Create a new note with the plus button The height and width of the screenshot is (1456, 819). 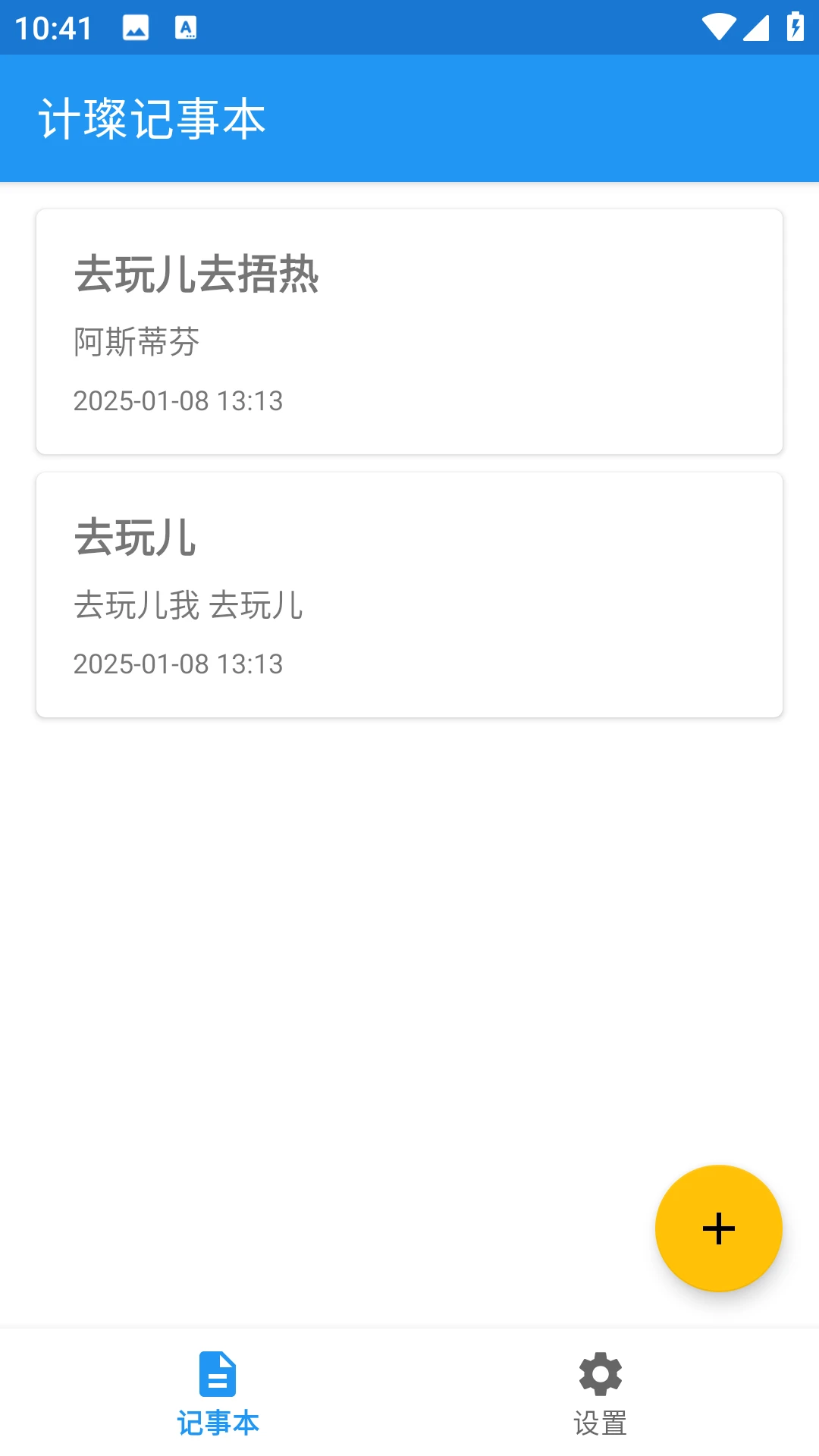pyautogui.click(x=717, y=1228)
